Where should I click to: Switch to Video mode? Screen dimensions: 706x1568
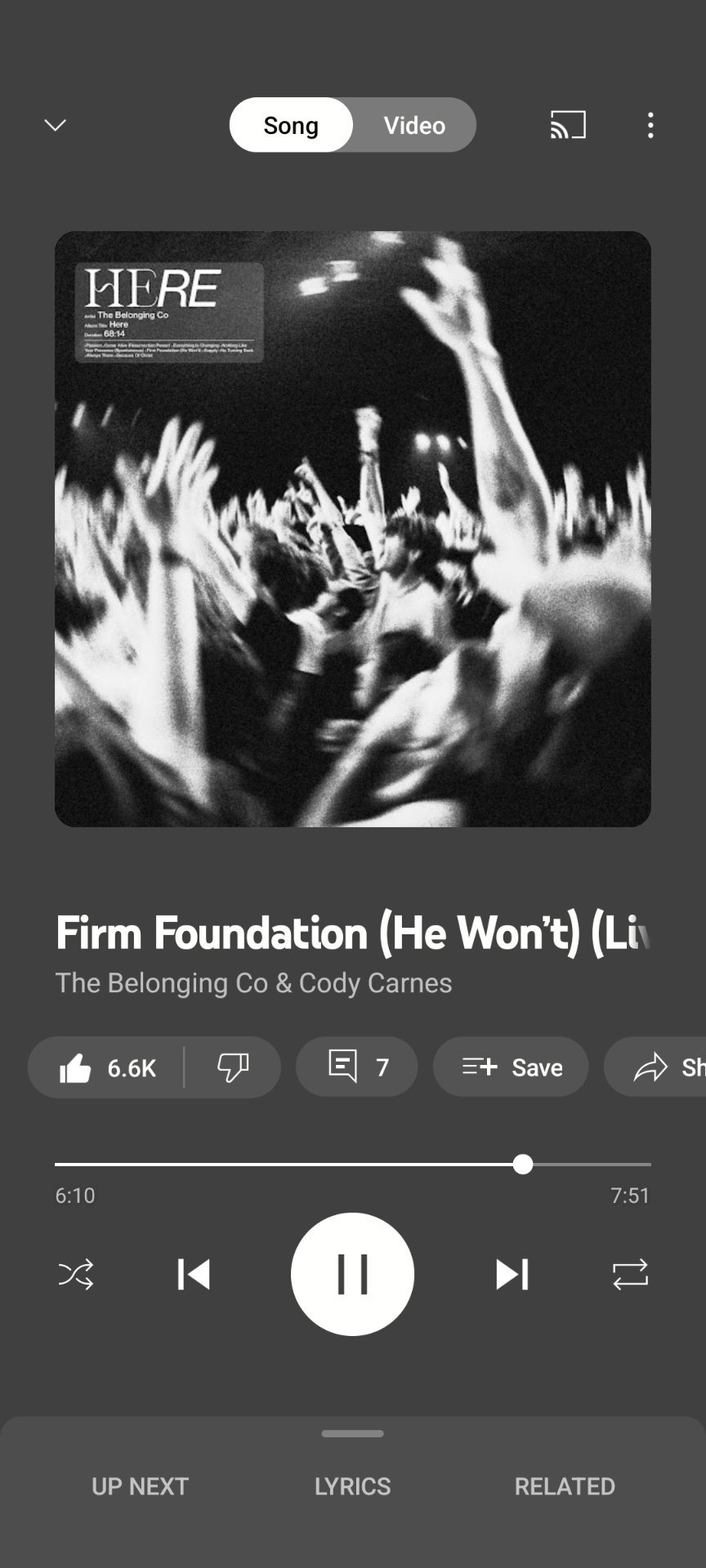point(414,125)
